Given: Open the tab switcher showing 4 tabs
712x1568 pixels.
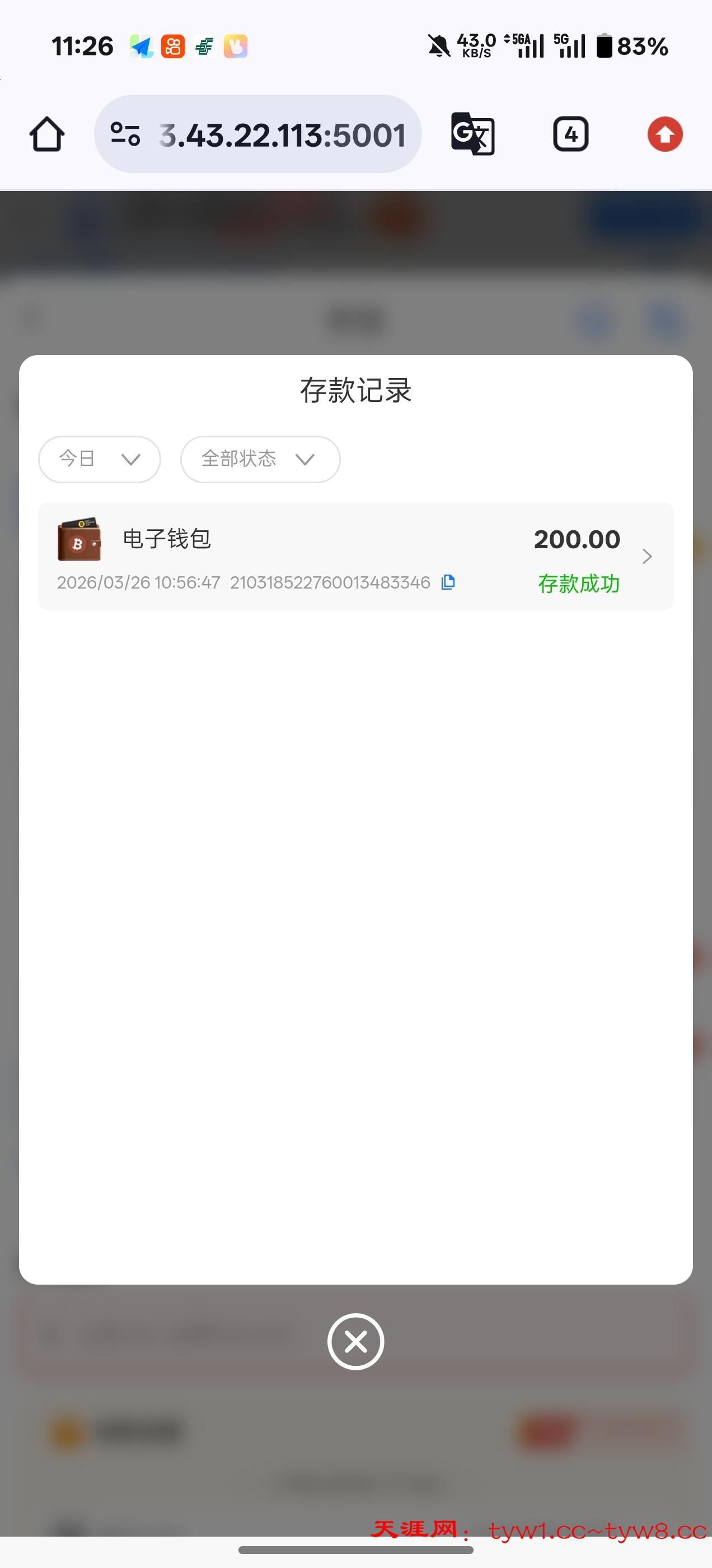Looking at the screenshot, I should (x=570, y=134).
